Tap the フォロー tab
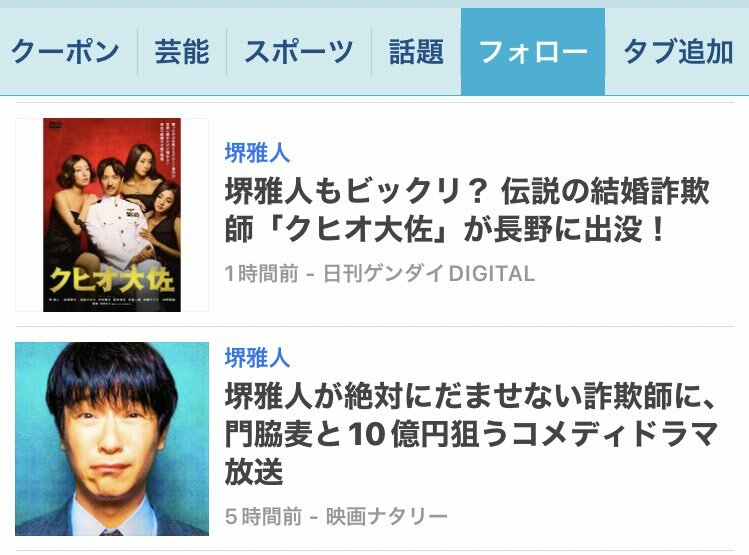Viewport: 749px width, 555px height. tap(532, 52)
